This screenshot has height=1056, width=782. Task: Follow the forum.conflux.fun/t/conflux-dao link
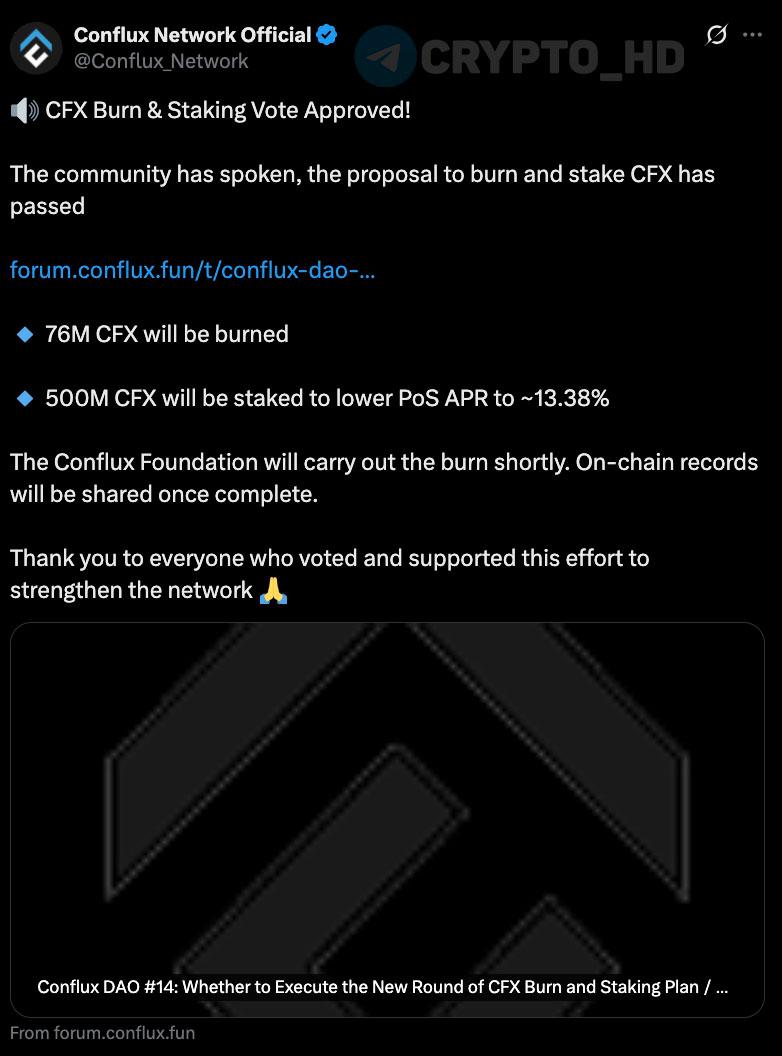(x=192, y=270)
